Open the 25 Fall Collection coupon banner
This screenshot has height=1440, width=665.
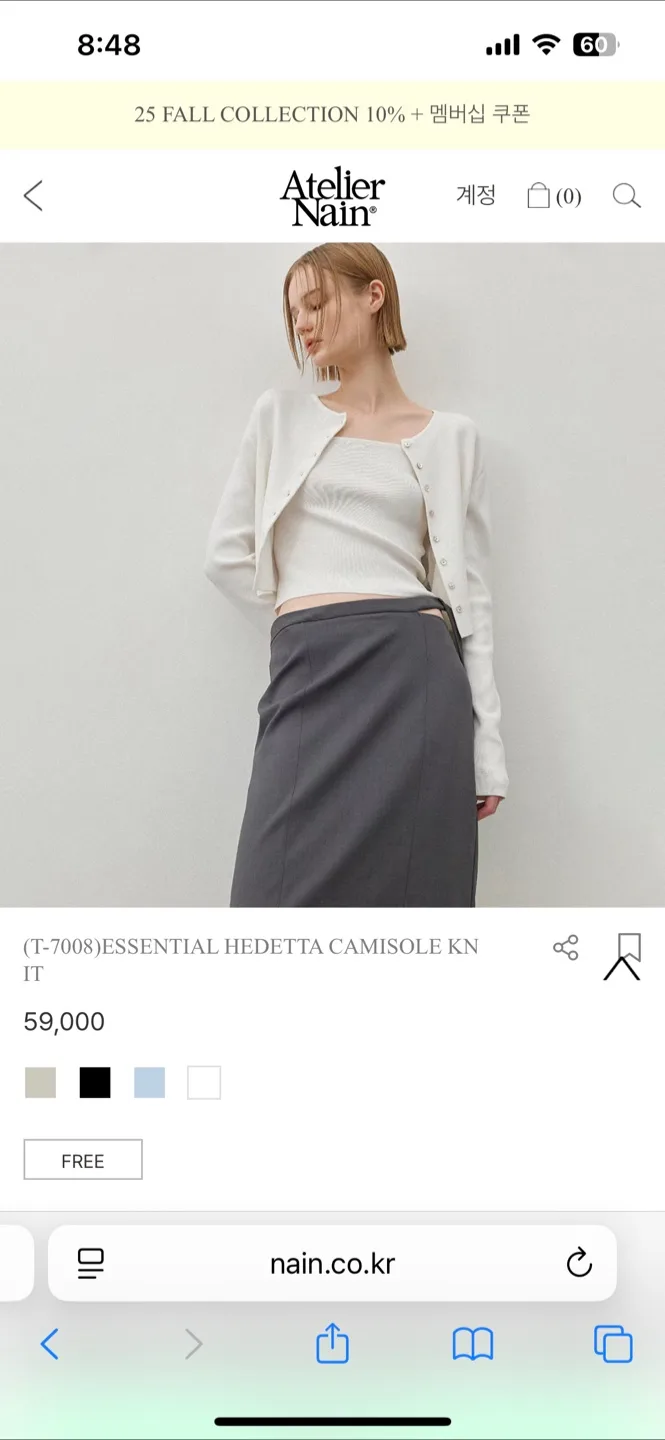click(332, 114)
